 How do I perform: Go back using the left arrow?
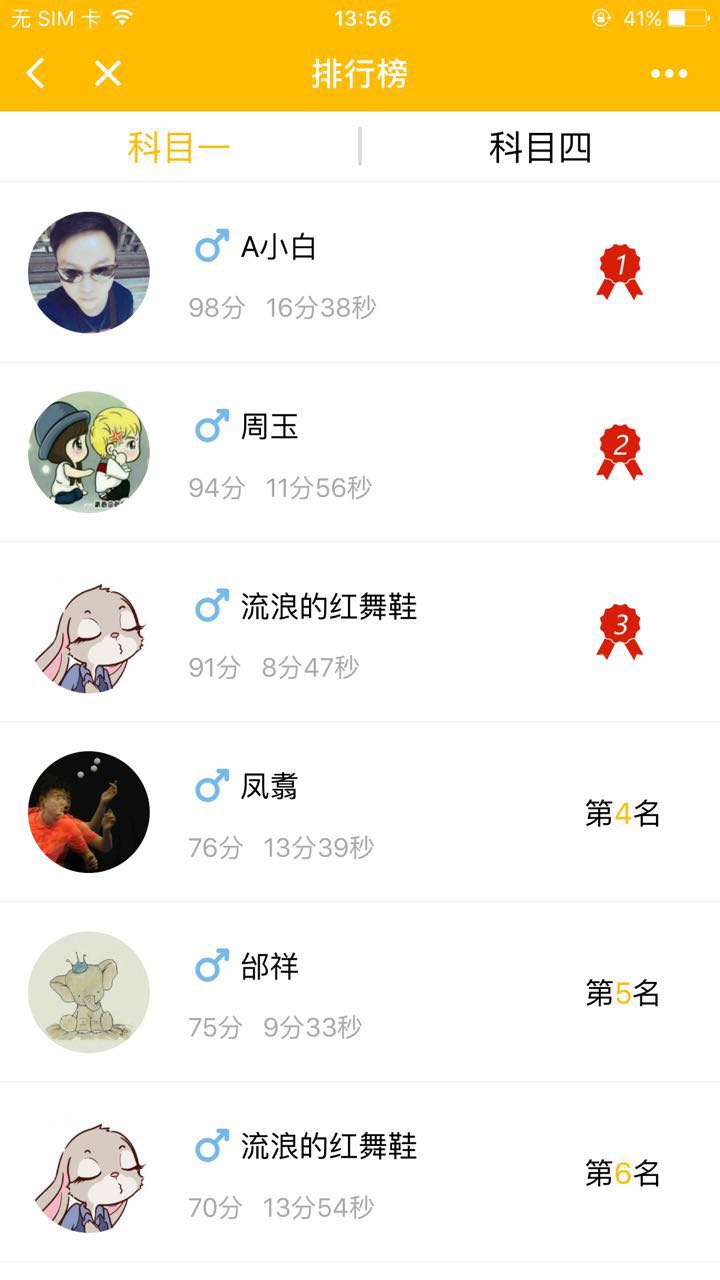tap(36, 73)
